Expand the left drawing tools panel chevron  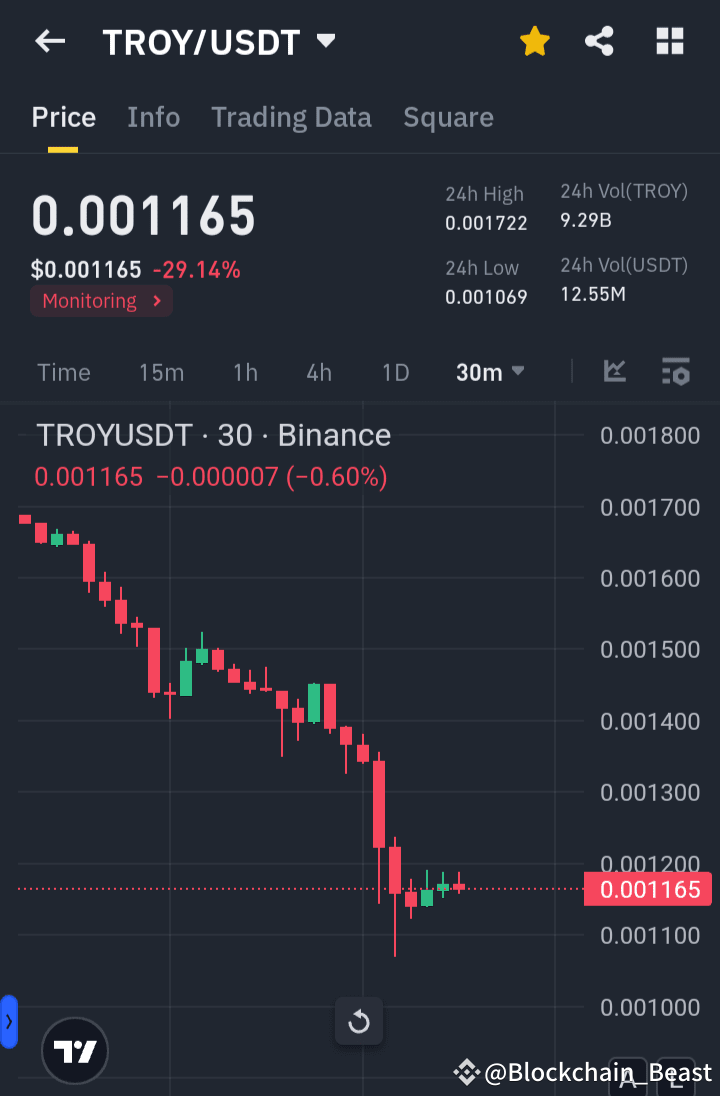point(10,1022)
